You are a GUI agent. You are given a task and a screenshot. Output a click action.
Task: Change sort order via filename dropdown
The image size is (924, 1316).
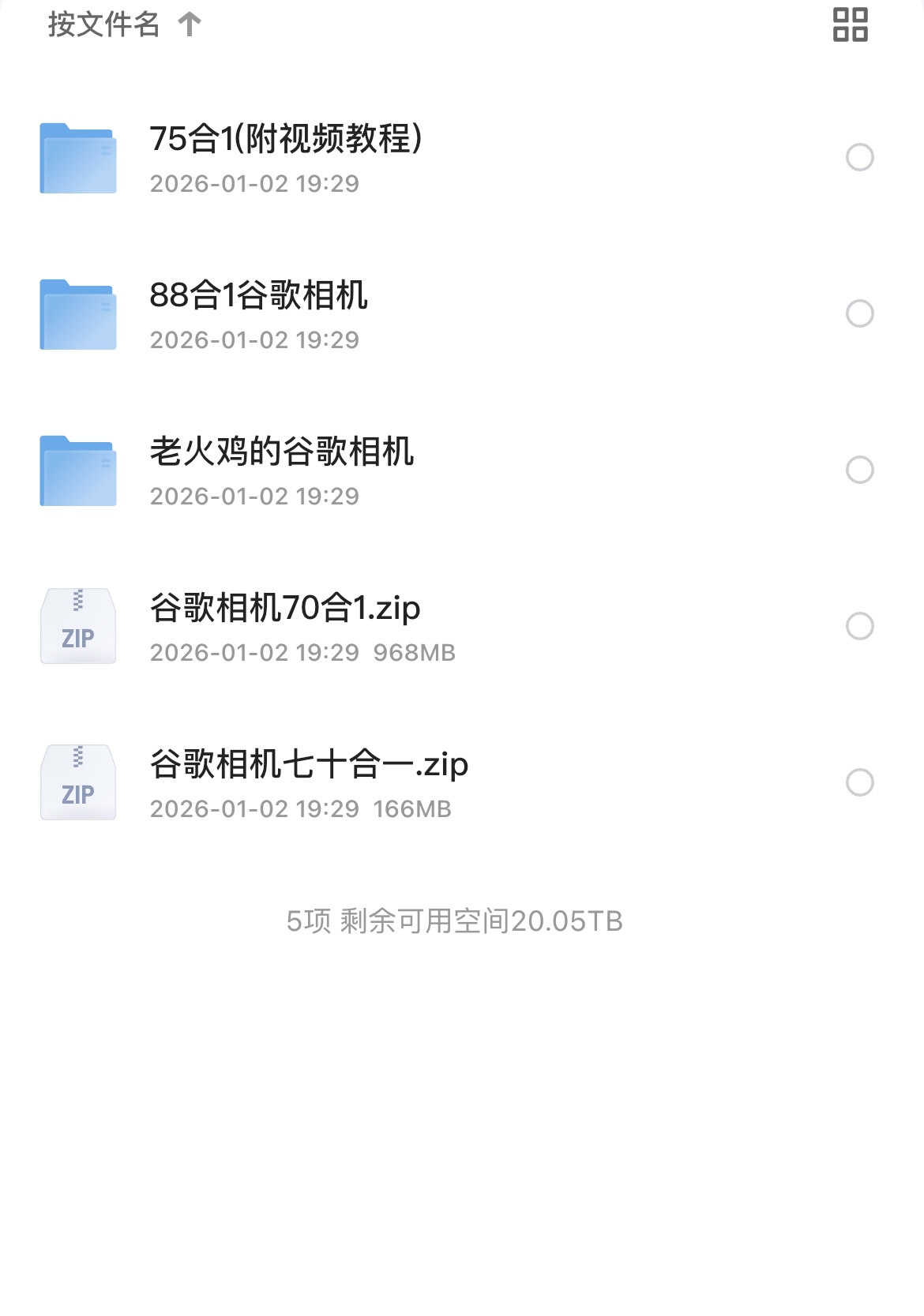coord(101,25)
